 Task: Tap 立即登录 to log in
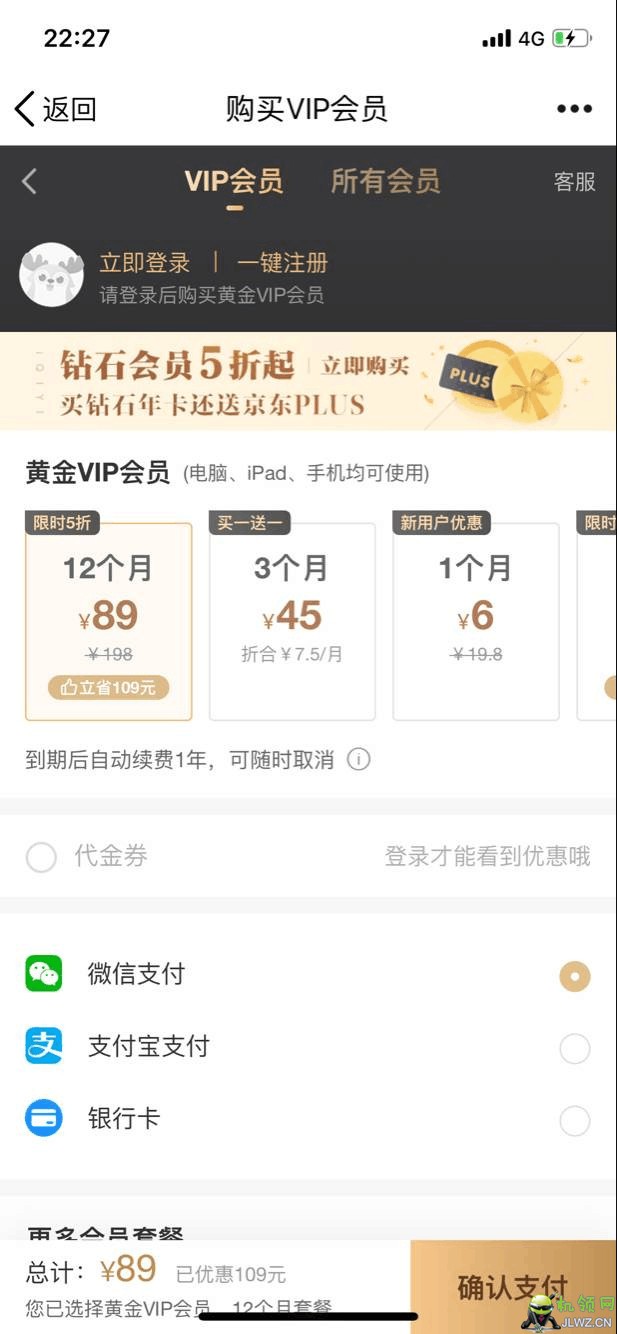pos(144,263)
